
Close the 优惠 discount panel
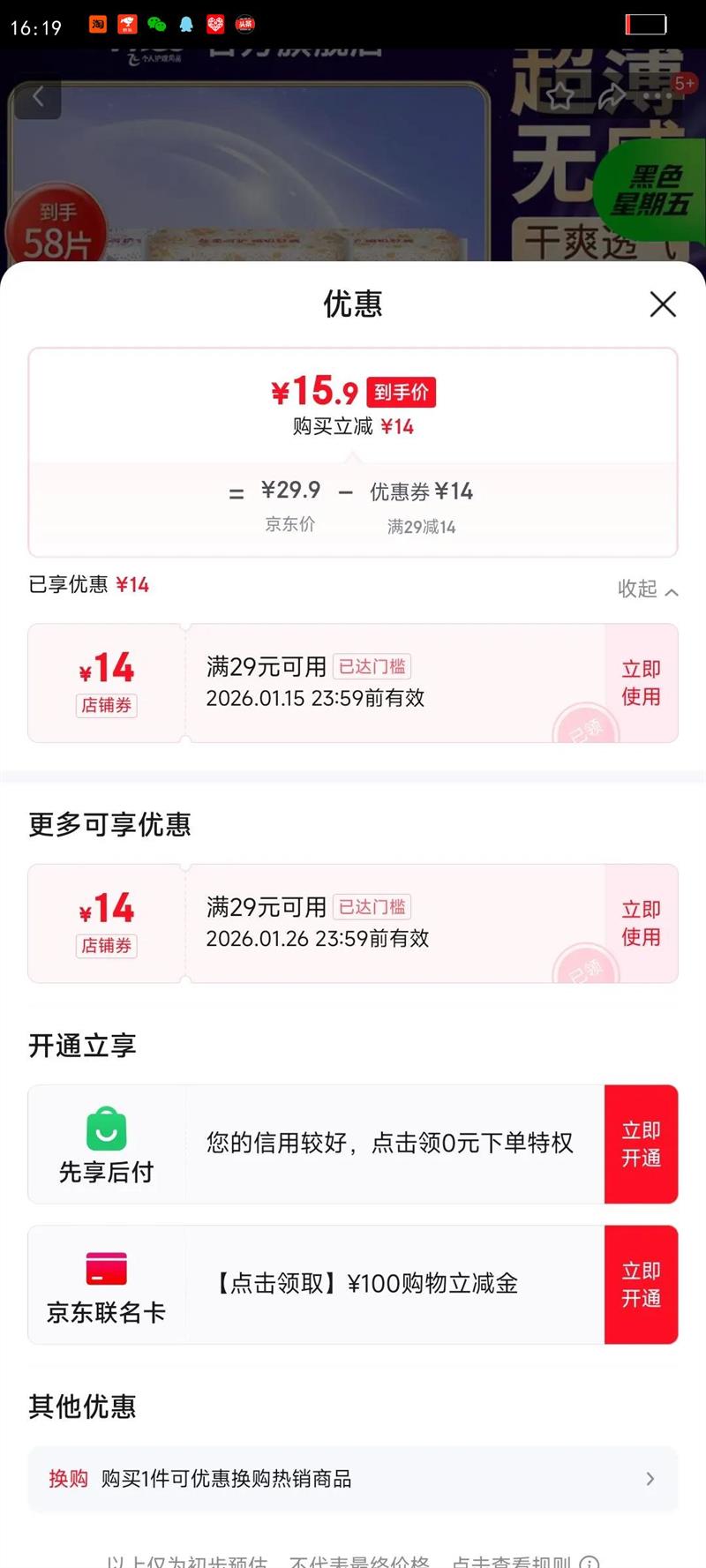coord(663,304)
